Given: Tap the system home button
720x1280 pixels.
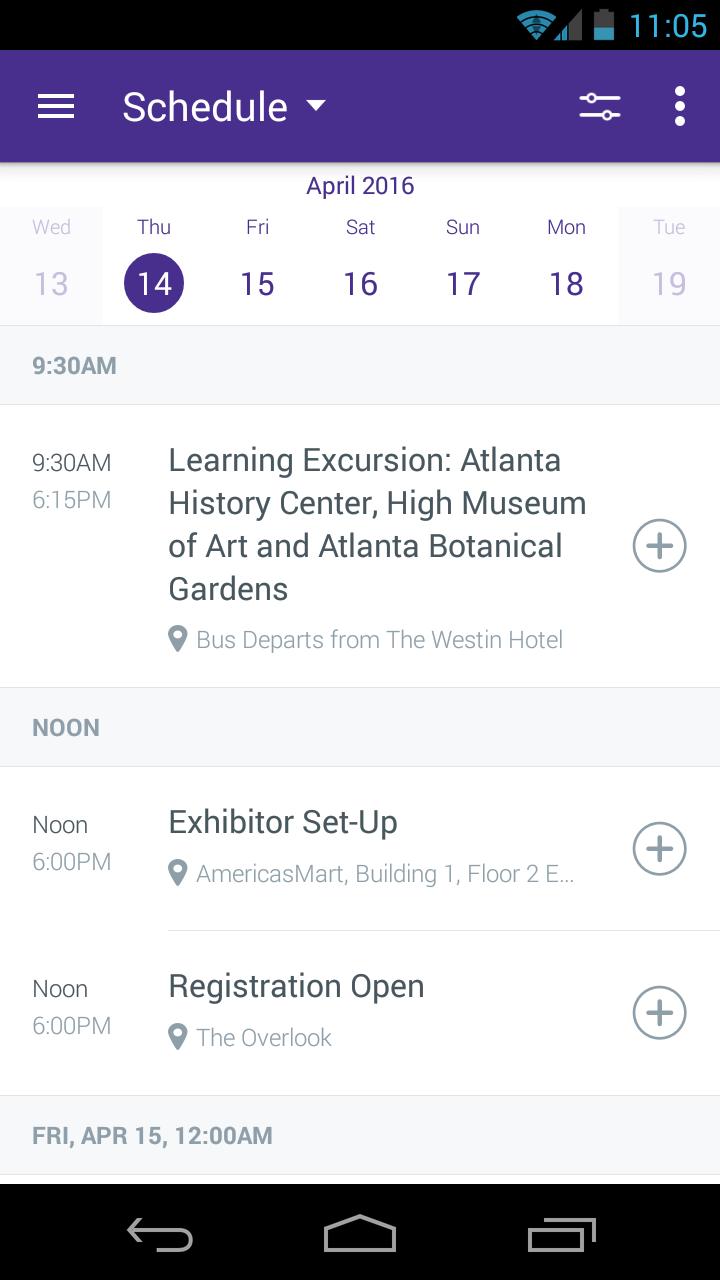Looking at the screenshot, I should point(360,1234).
